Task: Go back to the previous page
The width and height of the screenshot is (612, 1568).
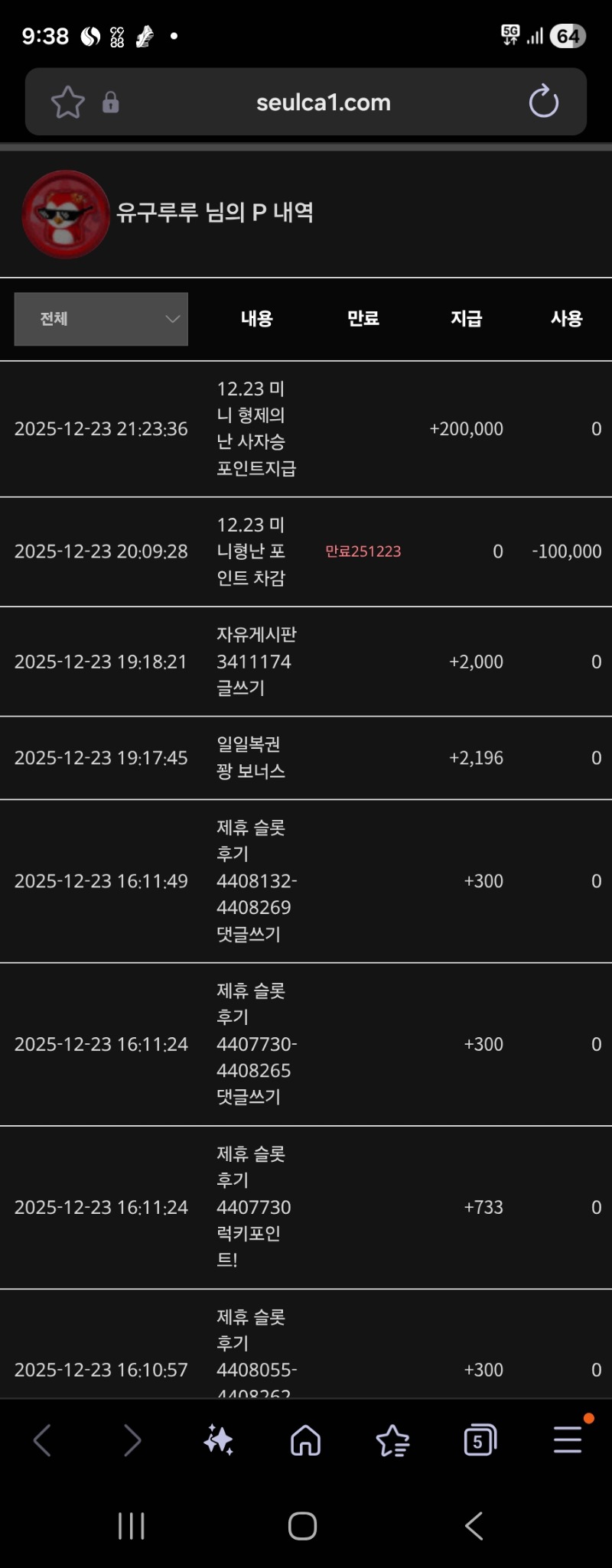Action: point(43,1441)
